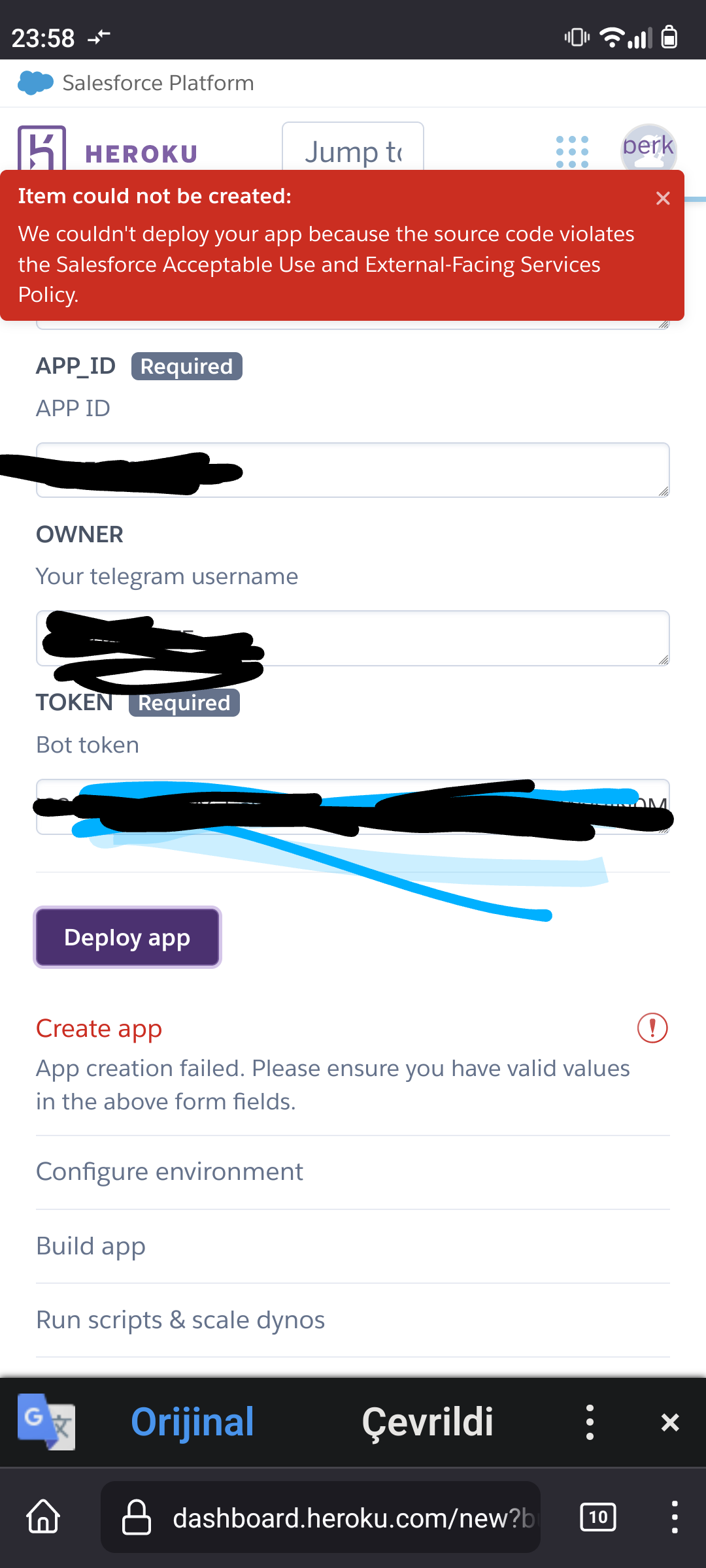Edit the Bot token field

(353, 806)
